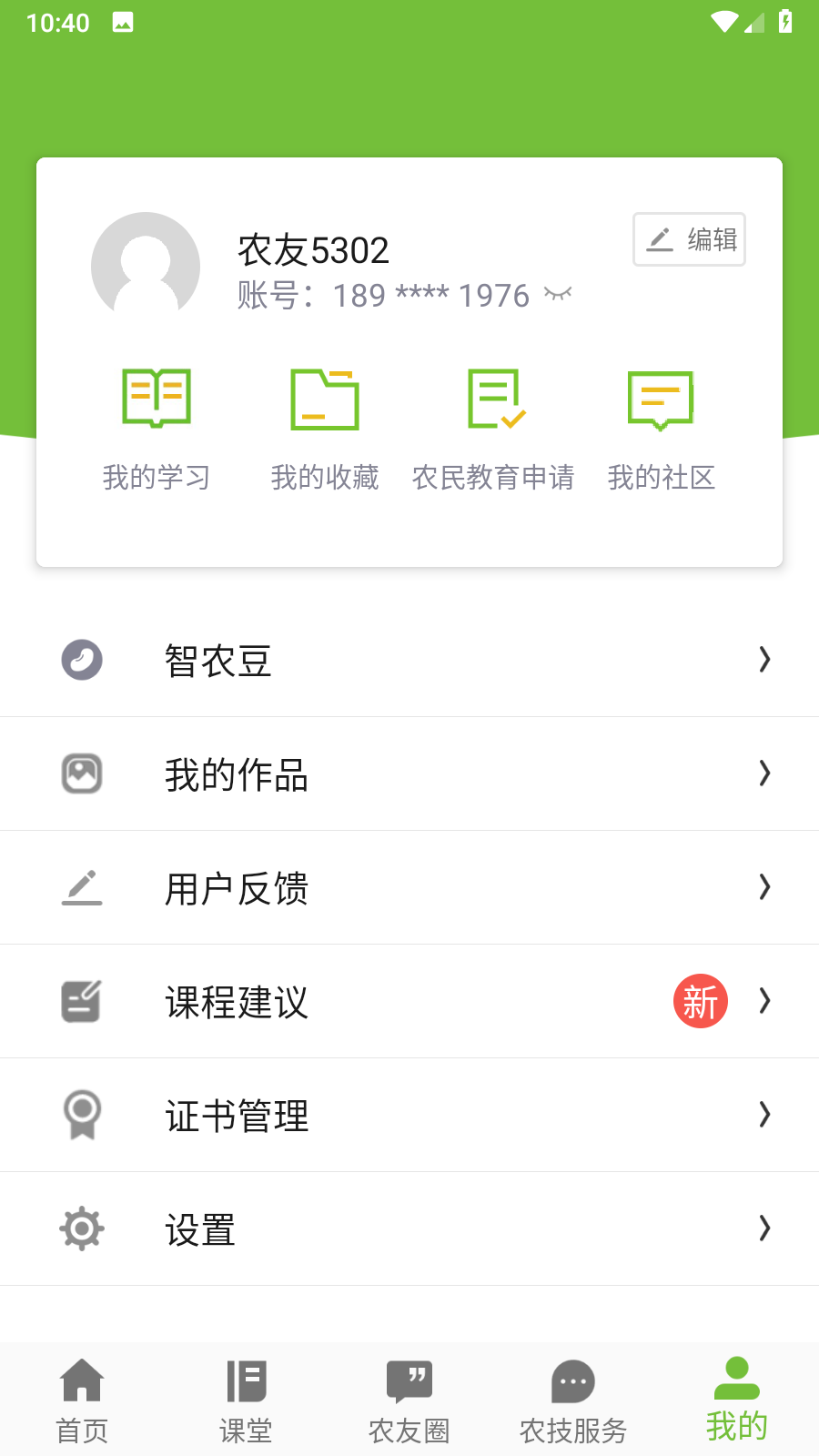The image size is (819, 1456).
Task: Expand 设置 row chevron
Action: [x=763, y=1228]
